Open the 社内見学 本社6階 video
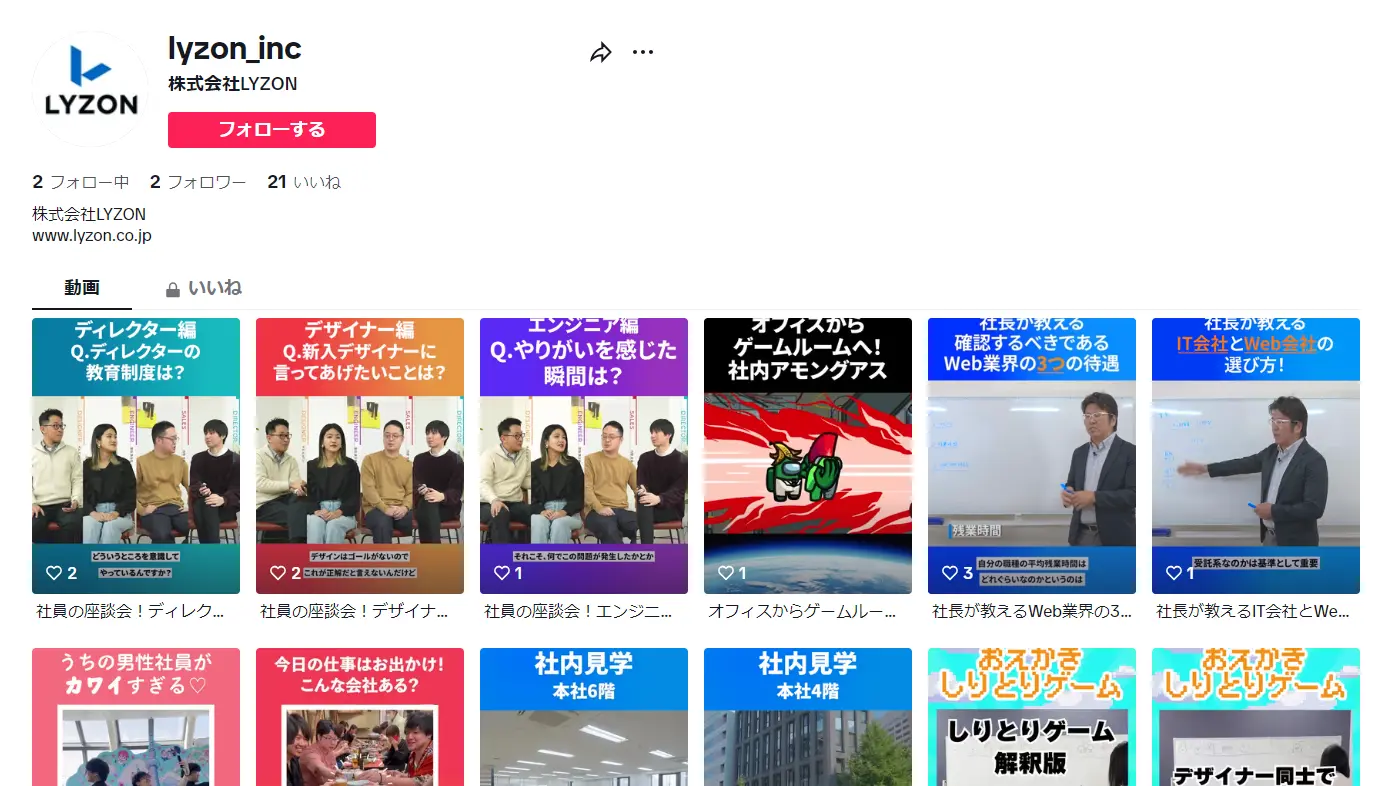Screen dimensions: 1398x786 (584, 720)
